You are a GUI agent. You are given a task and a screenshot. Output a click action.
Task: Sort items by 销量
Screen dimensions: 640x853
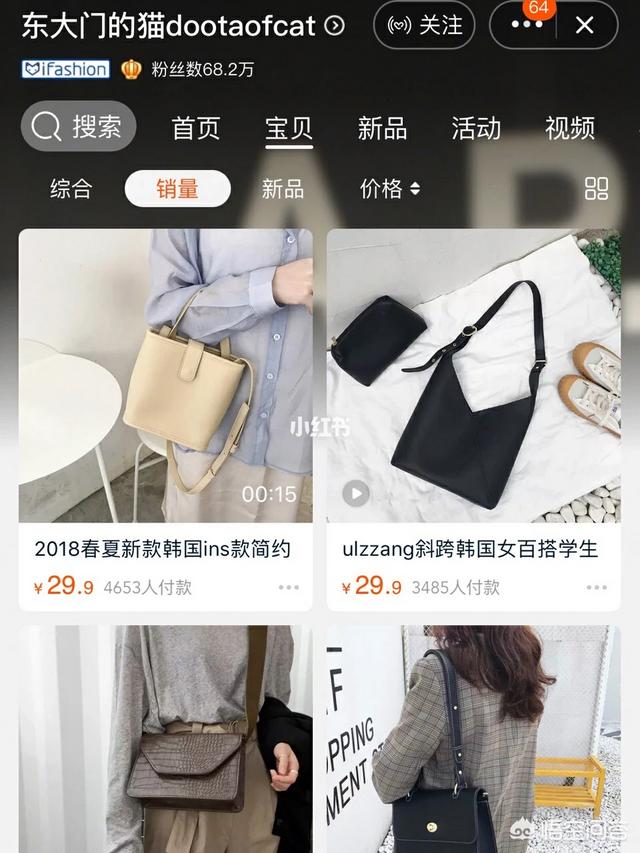click(177, 188)
